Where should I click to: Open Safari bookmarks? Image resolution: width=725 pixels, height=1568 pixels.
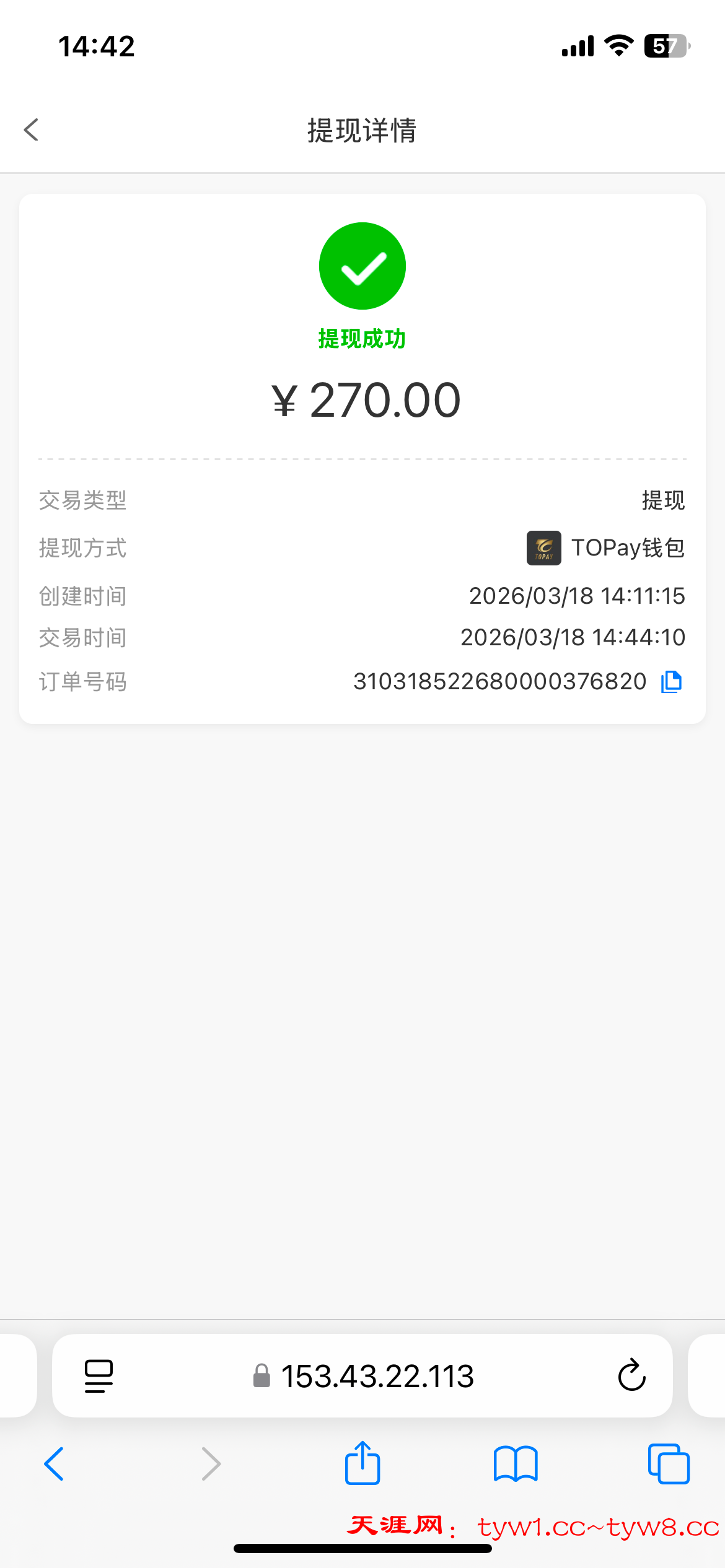tap(516, 1463)
